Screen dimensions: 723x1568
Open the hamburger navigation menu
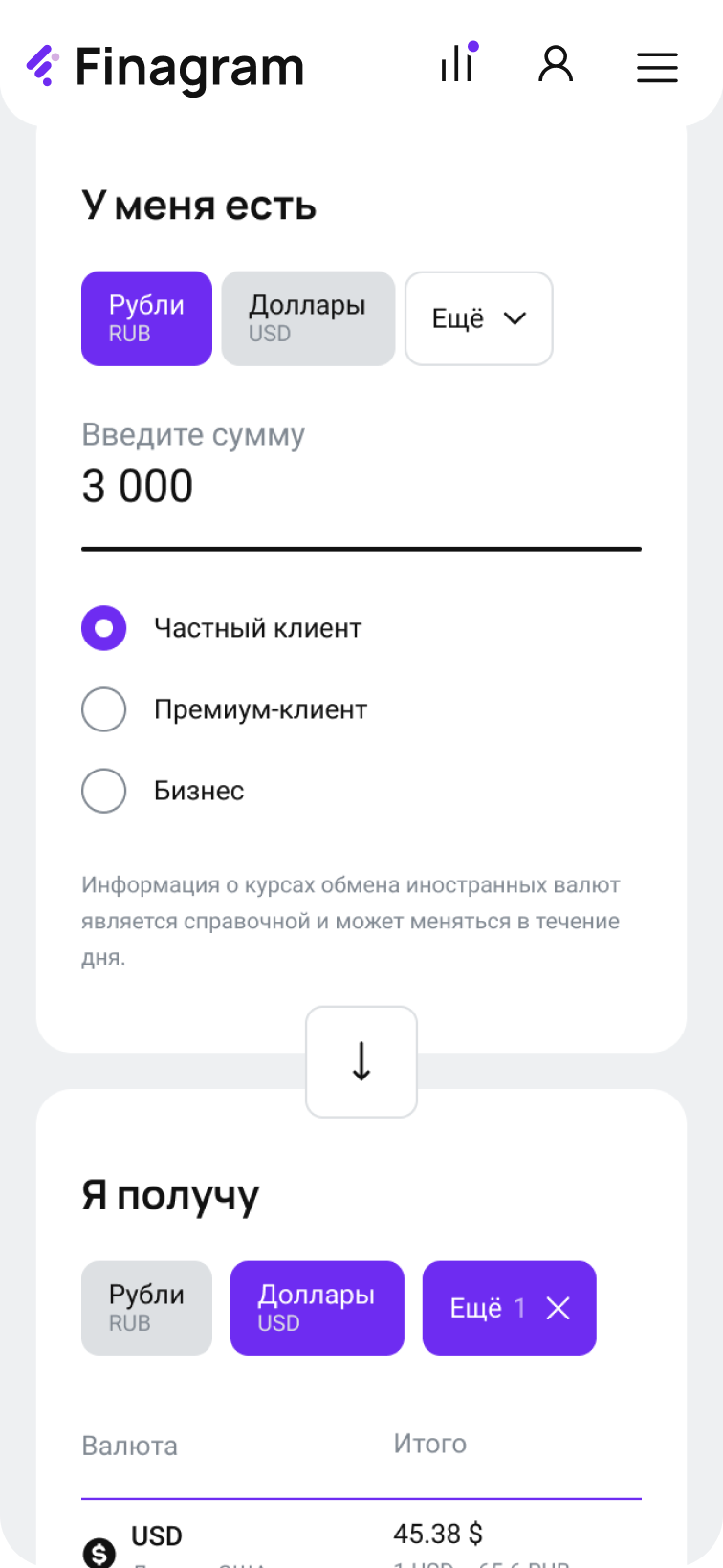tap(657, 67)
